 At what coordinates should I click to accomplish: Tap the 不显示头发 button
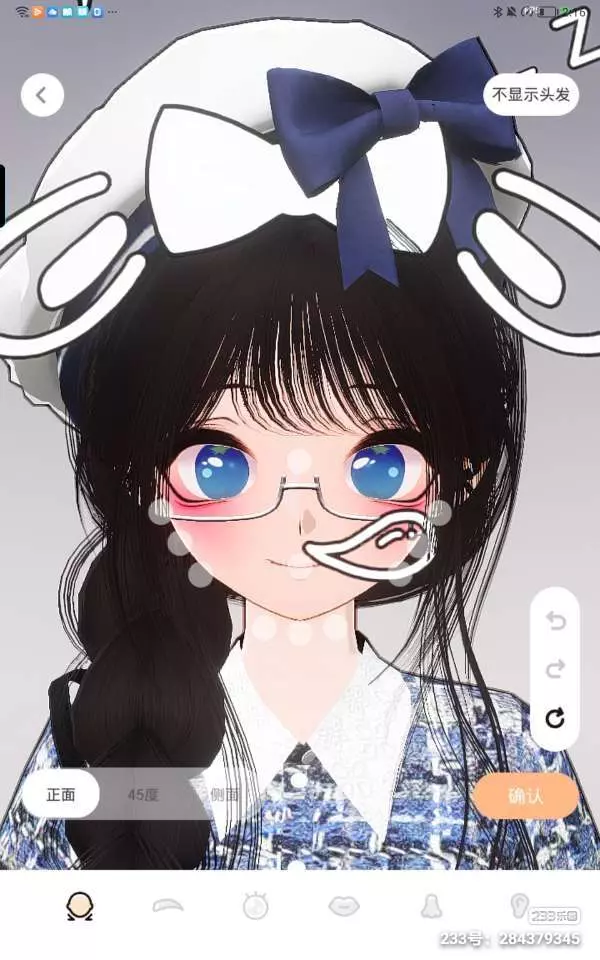(x=531, y=94)
